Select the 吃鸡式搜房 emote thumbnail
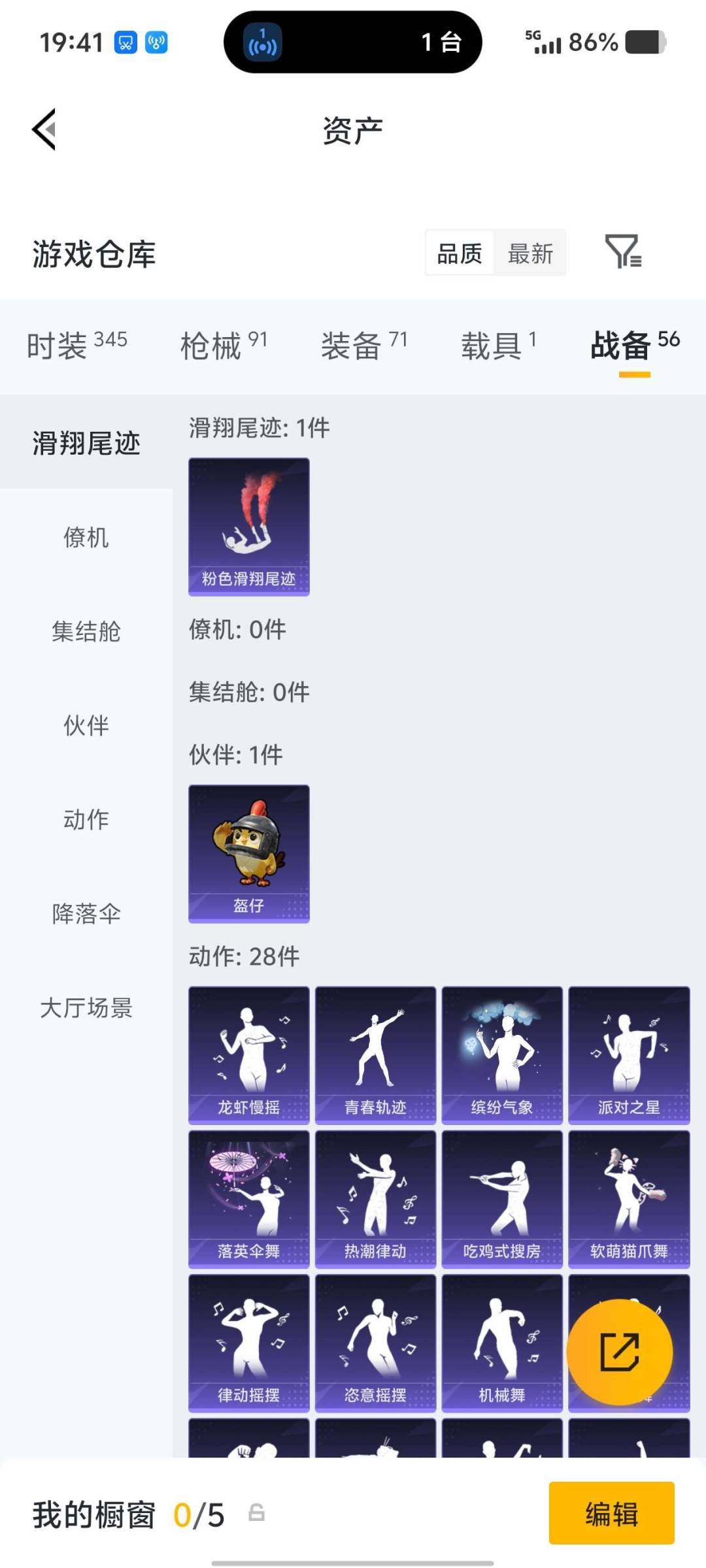Viewport: 706px width, 1568px height. pos(502,1199)
